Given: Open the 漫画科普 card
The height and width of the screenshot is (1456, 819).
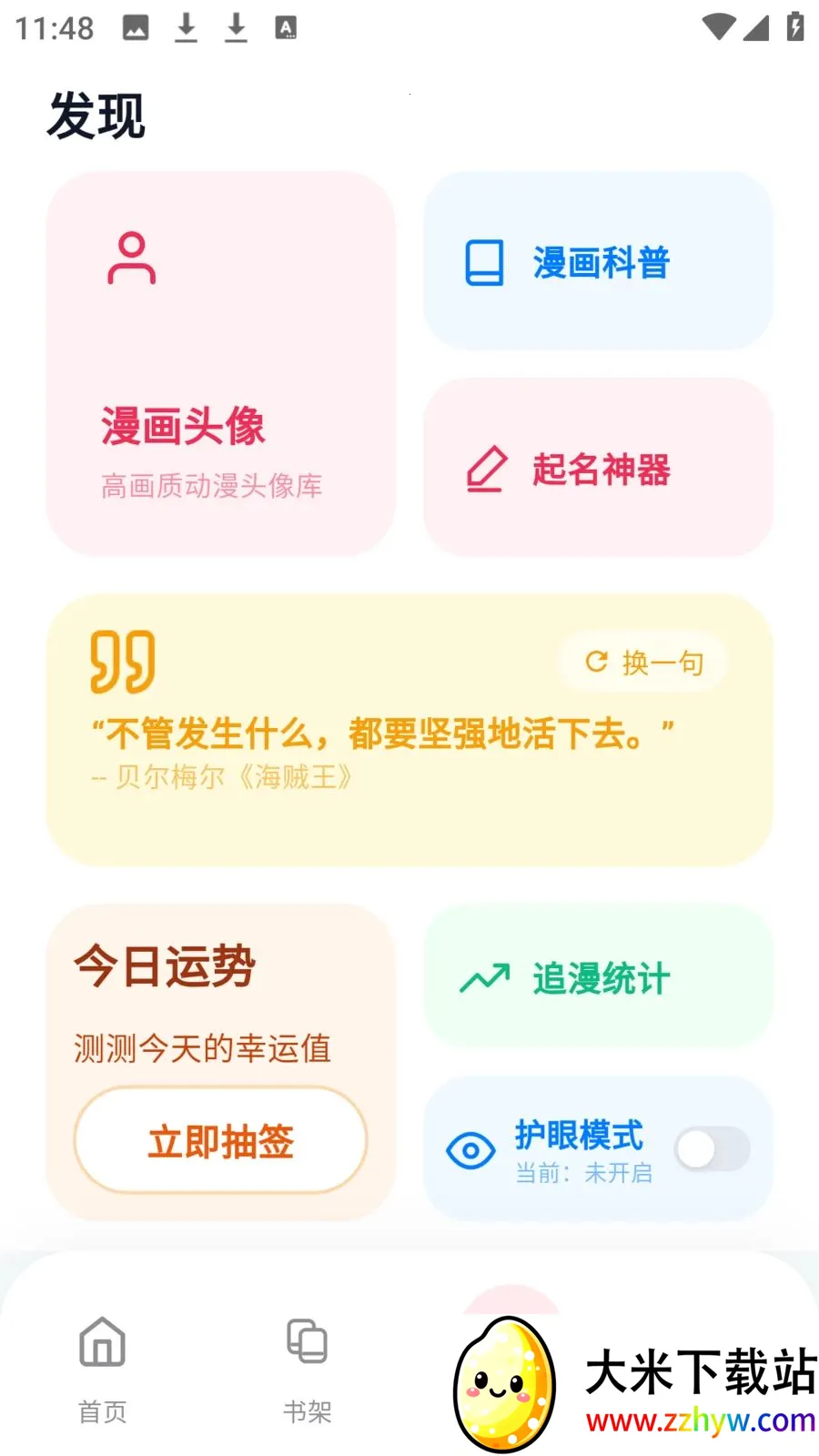Looking at the screenshot, I should click(598, 262).
